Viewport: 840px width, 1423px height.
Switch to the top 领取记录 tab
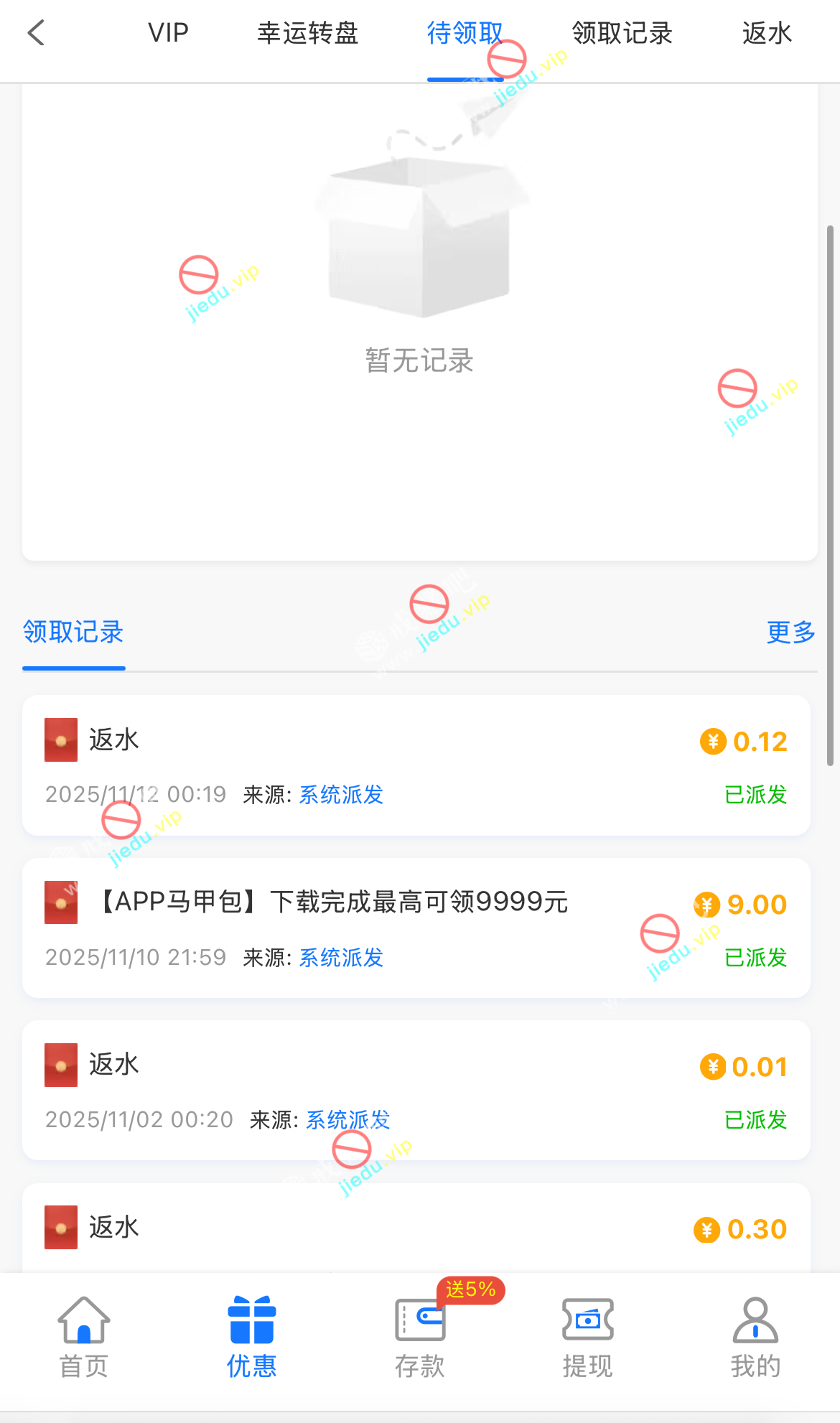pos(622,33)
